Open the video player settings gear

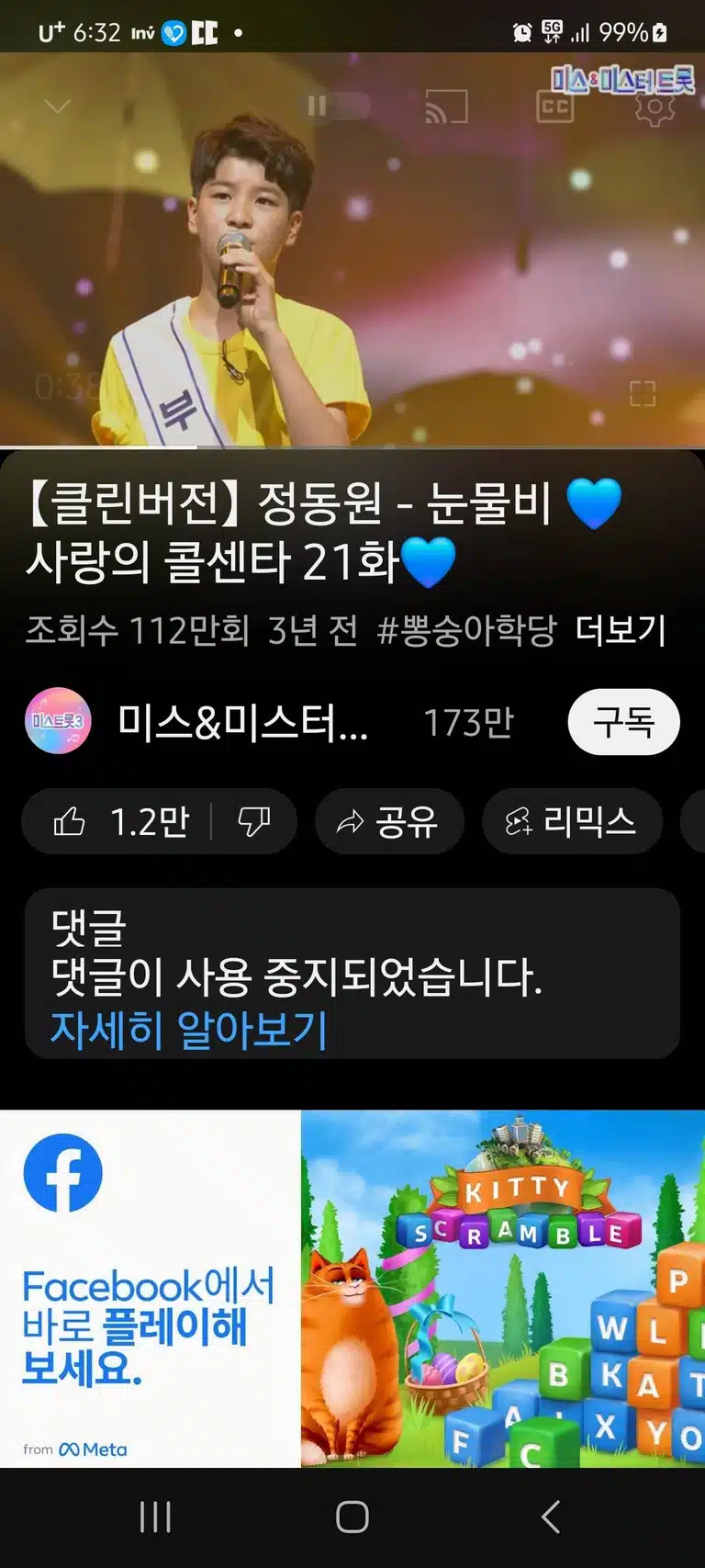click(655, 107)
